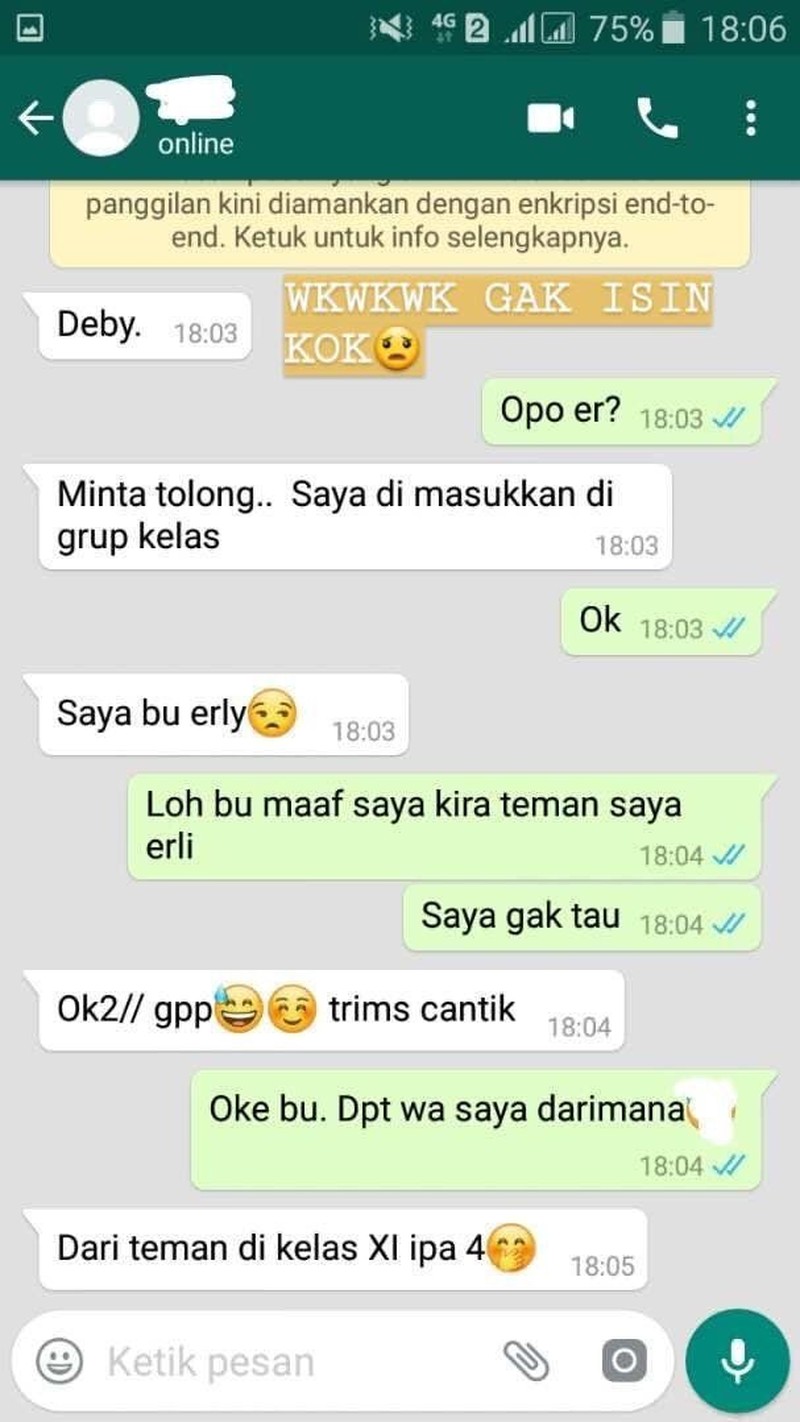Tap the 'Saya bu erly' message
Viewport: 800px width, 1422px height.
click(220, 714)
